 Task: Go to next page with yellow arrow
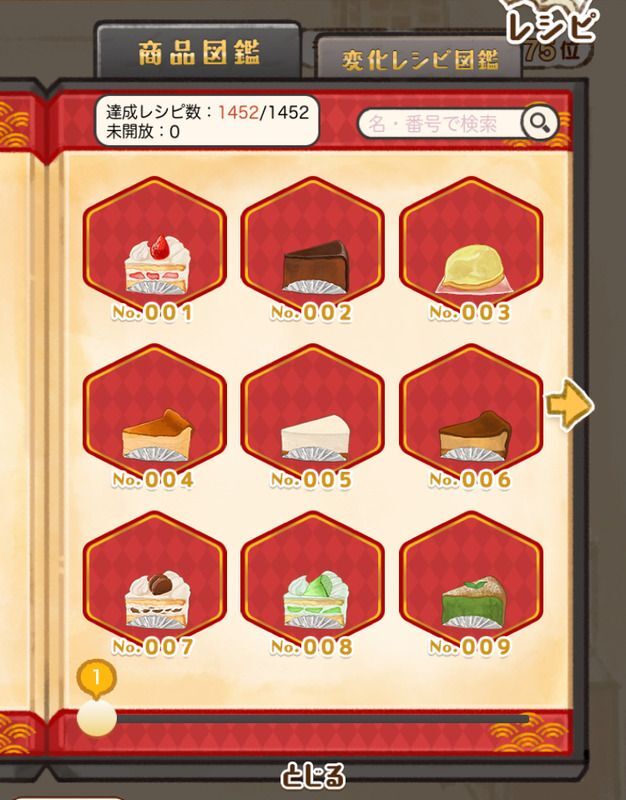coord(569,405)
